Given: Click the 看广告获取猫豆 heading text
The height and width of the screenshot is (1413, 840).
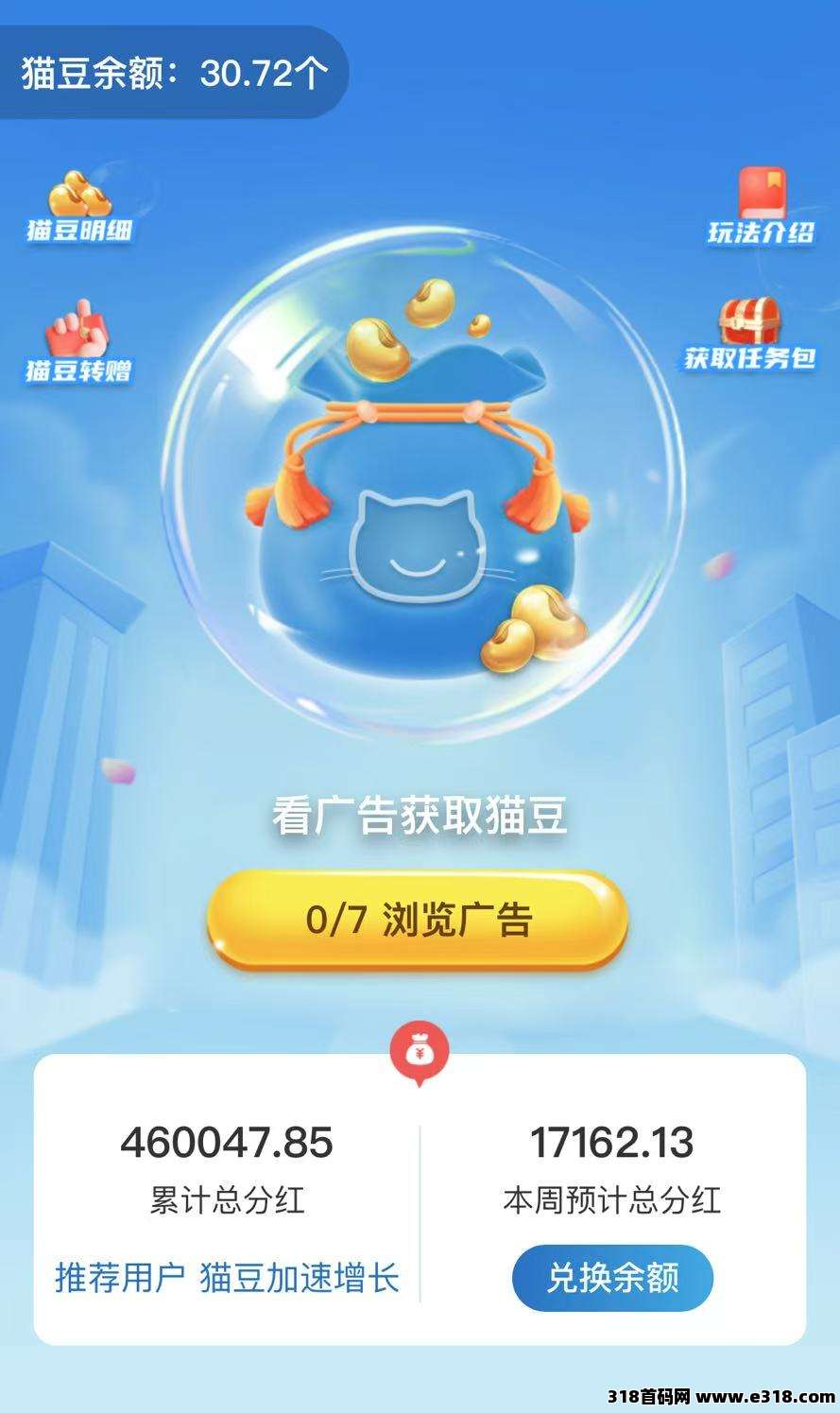Looking at the screenshot, I should [420, 813].
